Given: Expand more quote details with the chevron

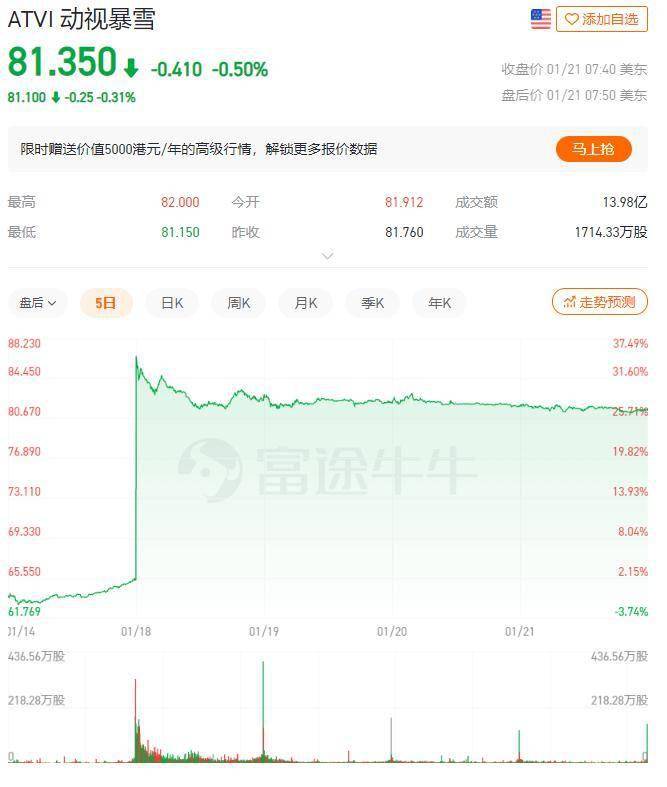Looking at the screenshot, I should pos(327,256).
